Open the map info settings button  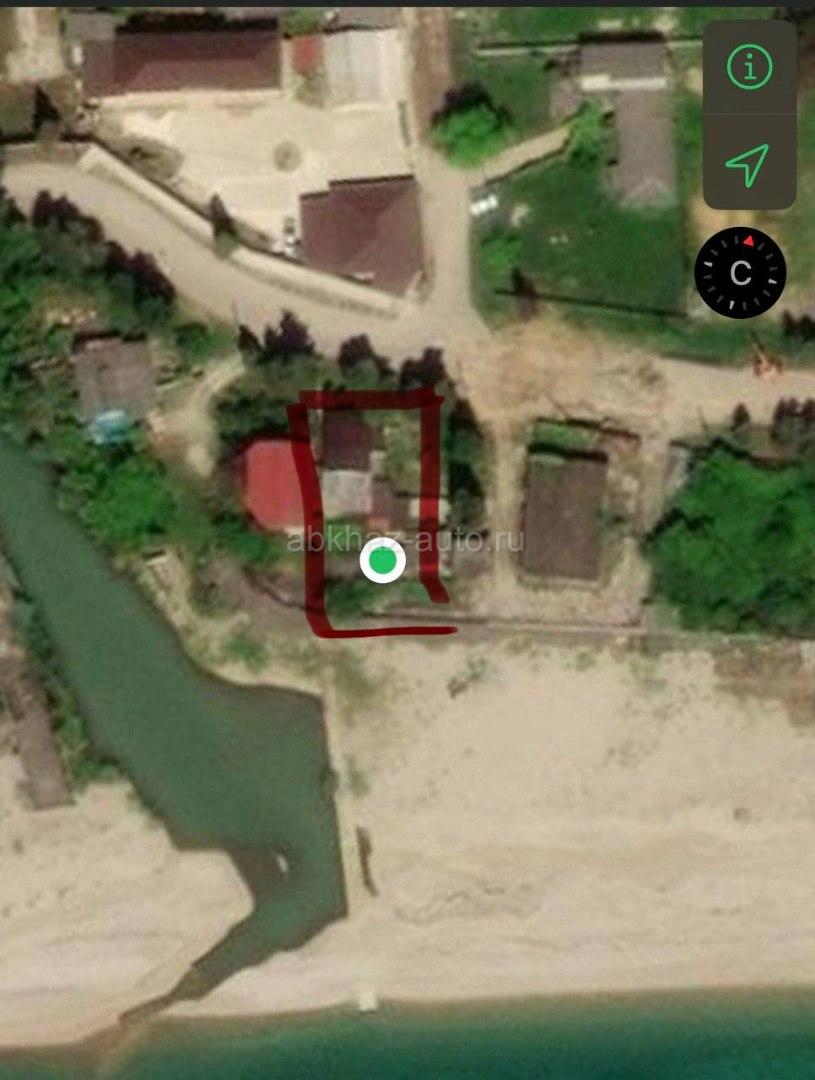click(x=749, y=66)
